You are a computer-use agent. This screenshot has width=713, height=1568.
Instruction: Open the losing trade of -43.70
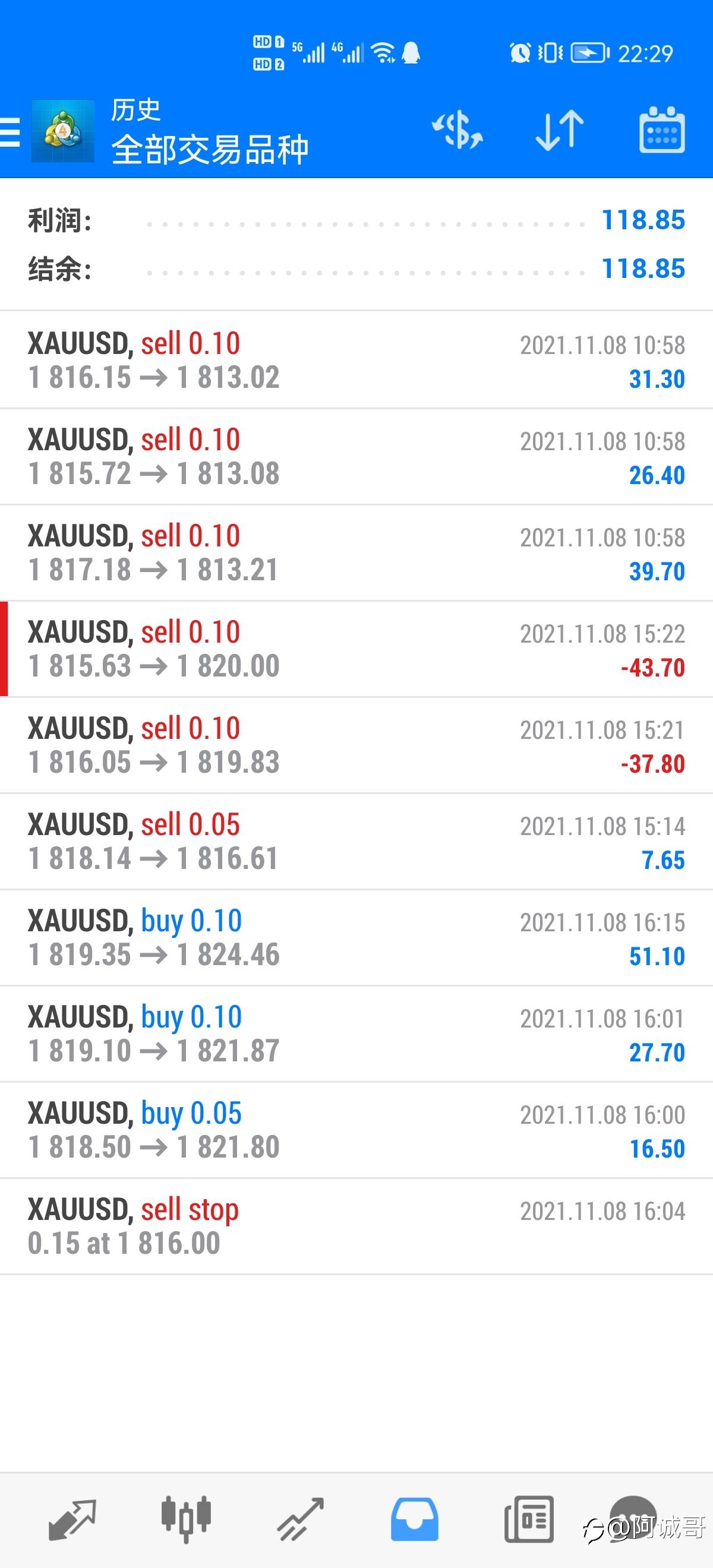(x=356, y=649)
